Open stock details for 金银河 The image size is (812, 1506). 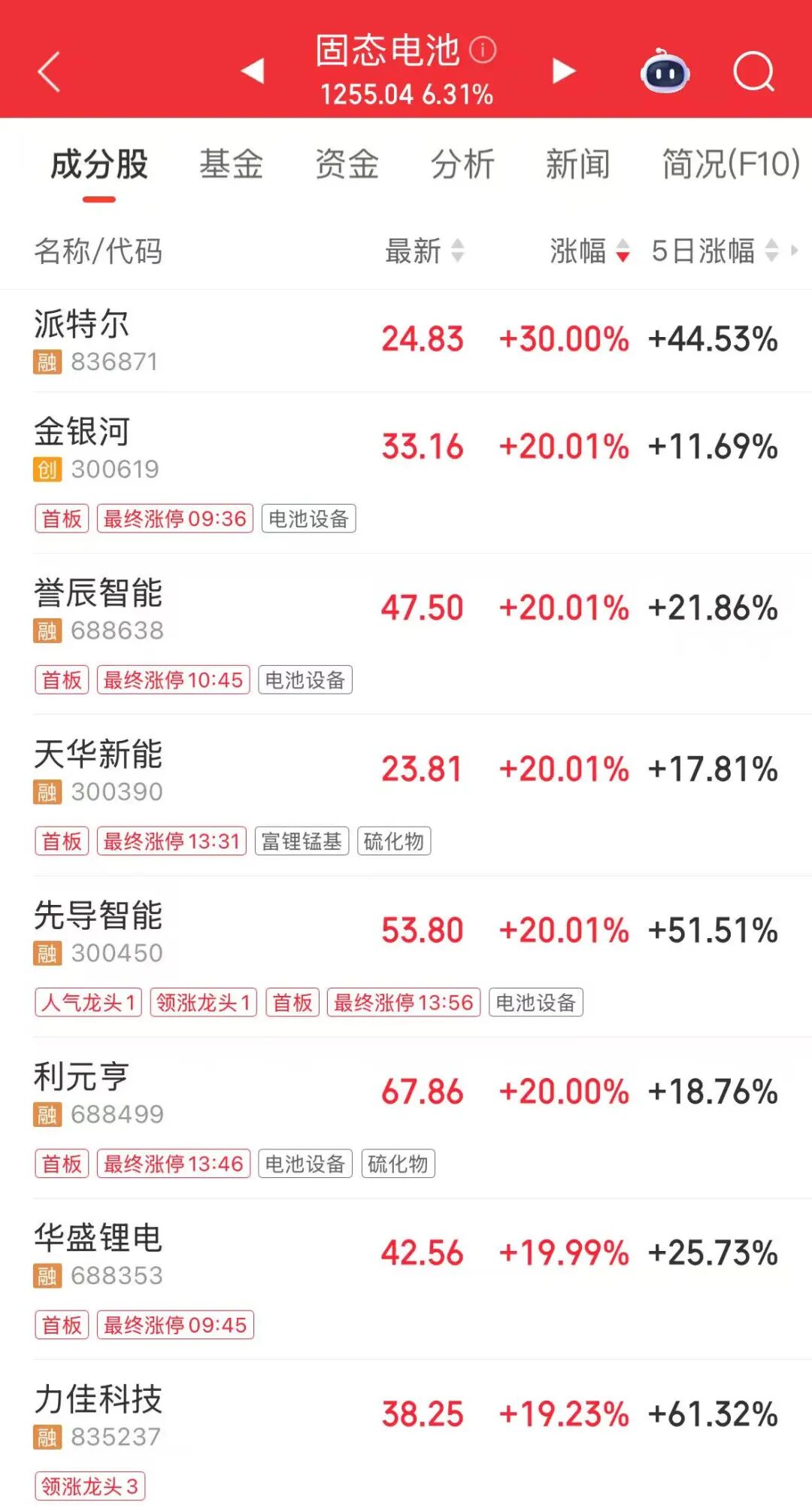pos(81,433)
